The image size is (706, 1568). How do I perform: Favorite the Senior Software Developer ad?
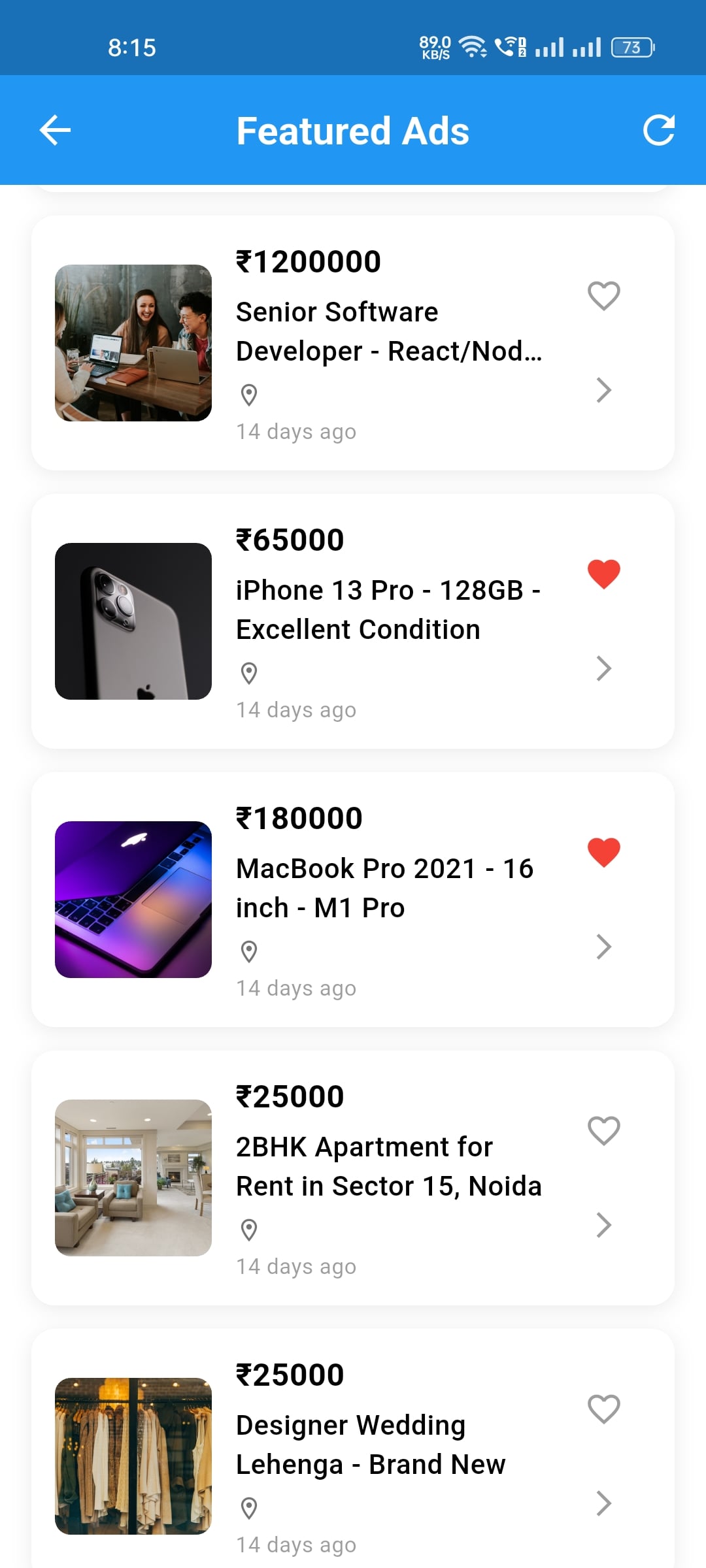tap(603, 296)
